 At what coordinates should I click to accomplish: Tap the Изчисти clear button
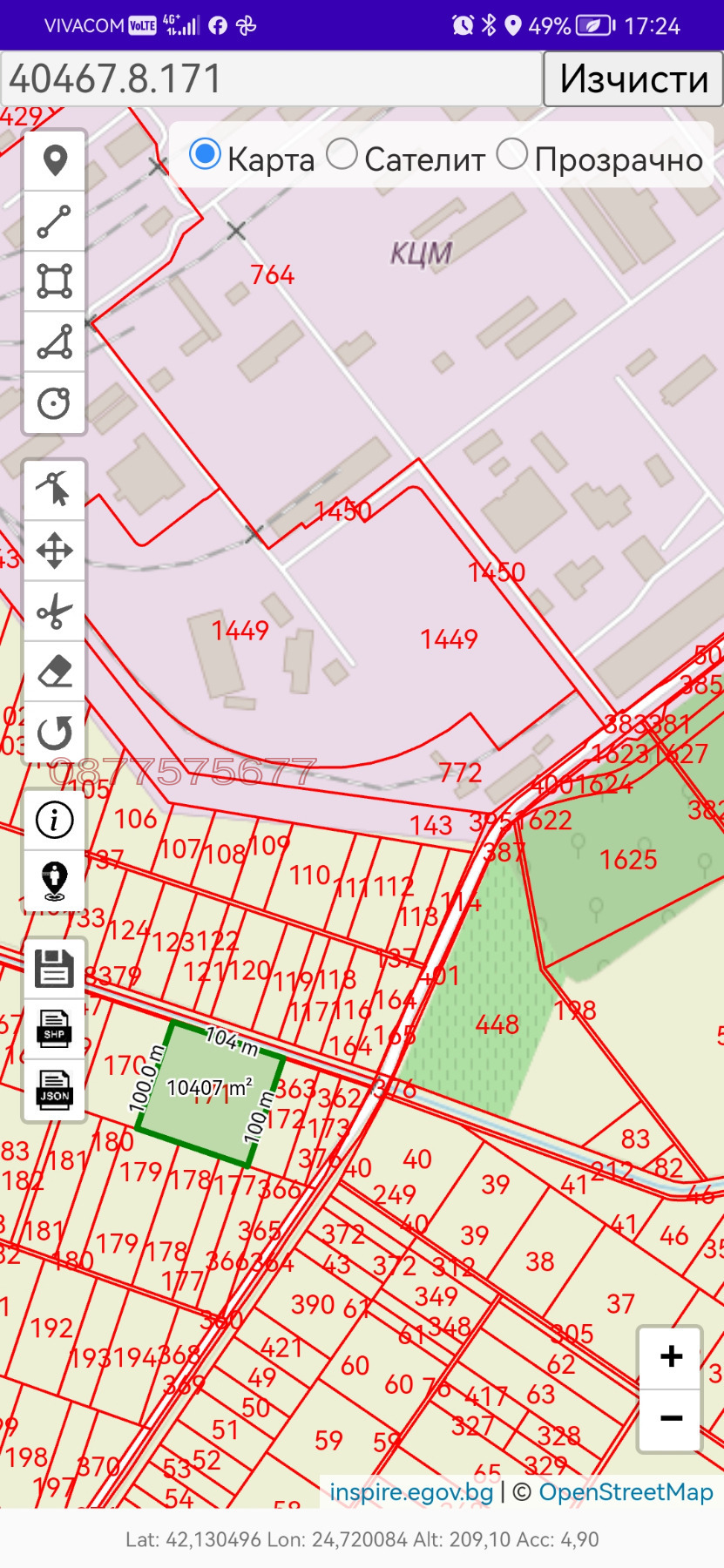click(x=633, y=78)
